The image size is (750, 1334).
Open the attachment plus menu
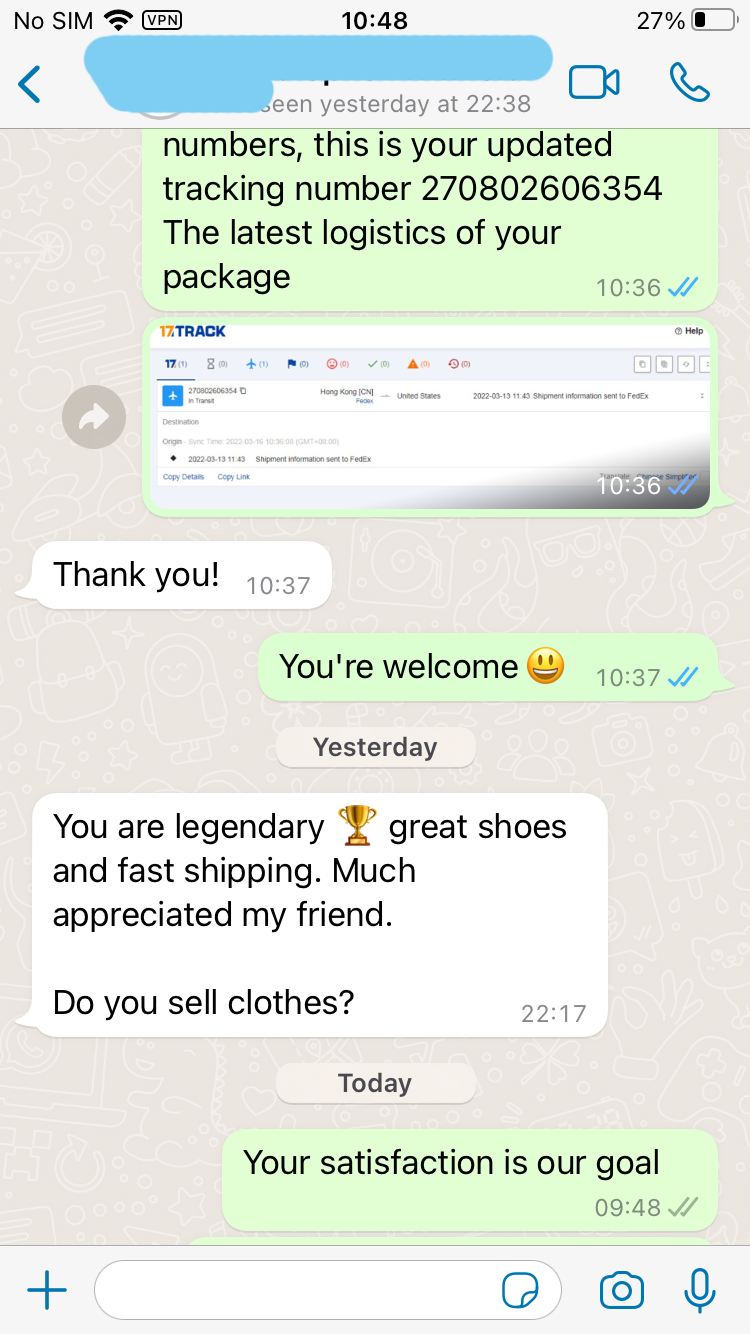tap(47, 1291)
